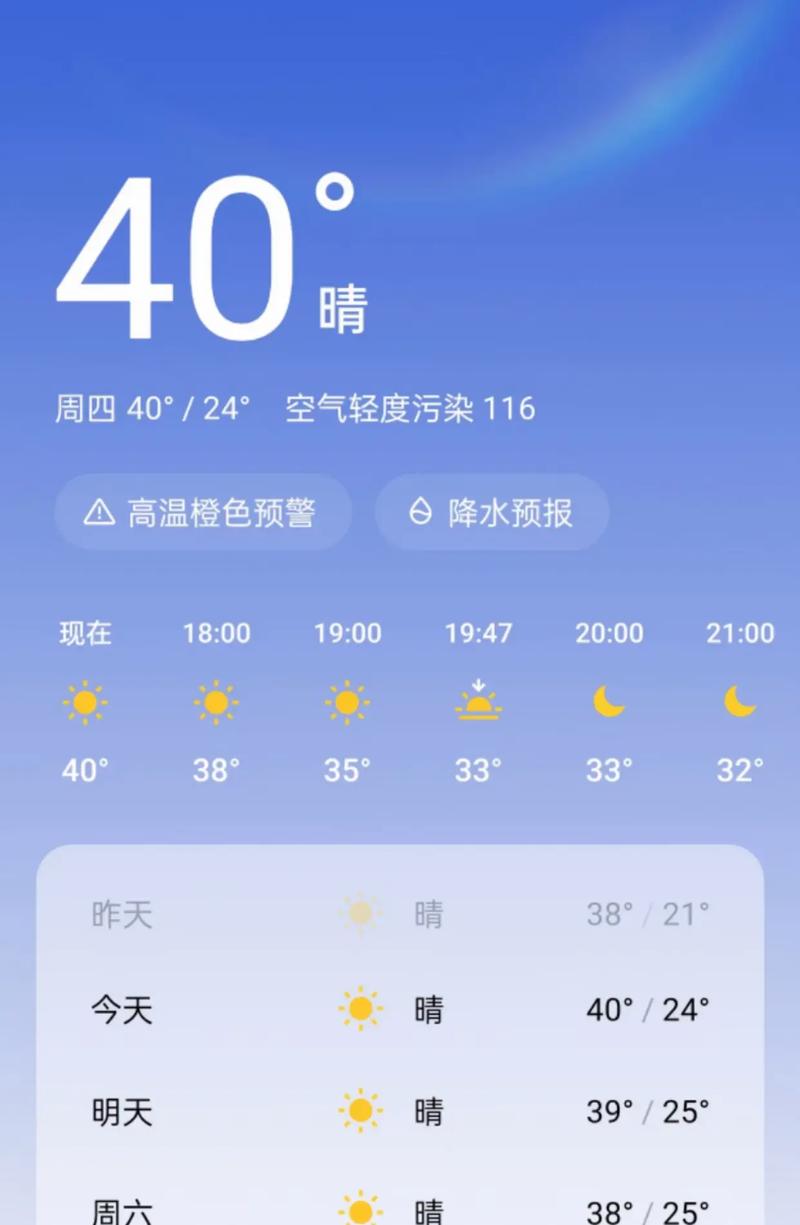The width and height of the screenshot is (800, 1225).
Task: Tap the sun icon for 18:00
Action: (216, 703)
